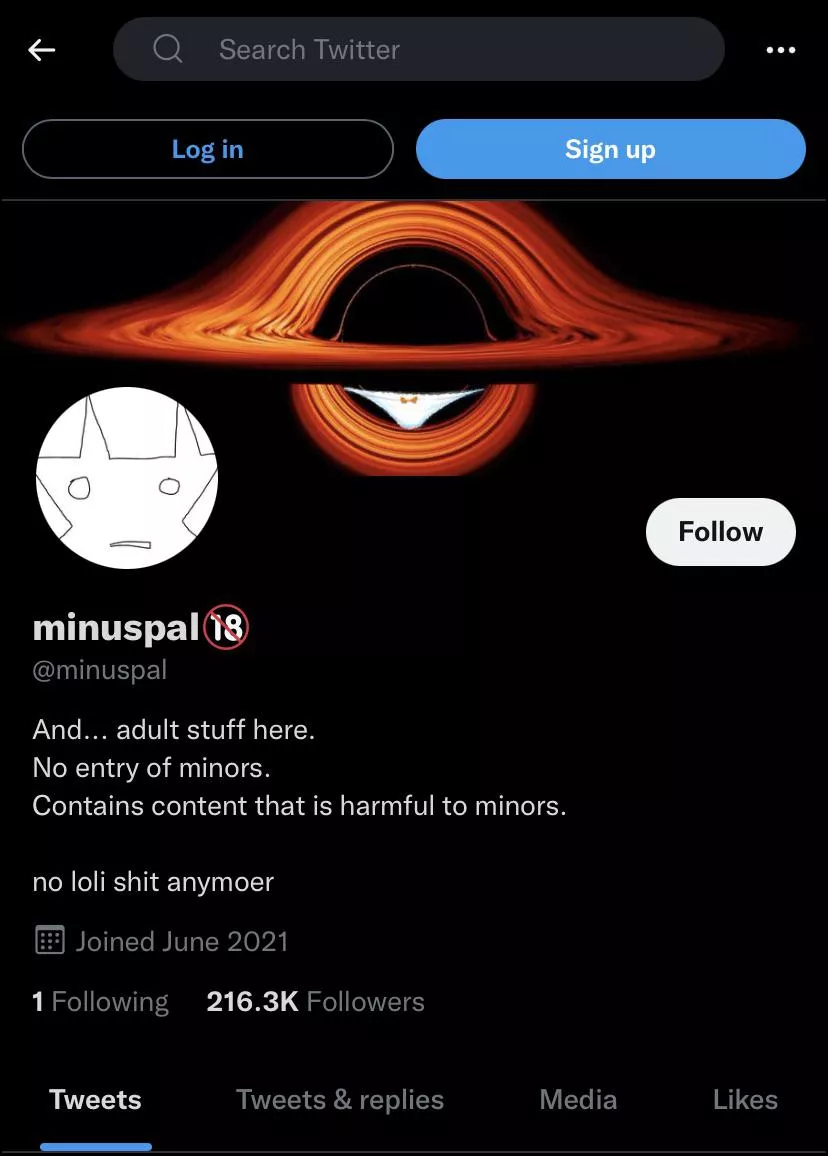This screenshot has width=828, height=1156.
Task: Select the Tweets tab
Action: pos(95,1099)
